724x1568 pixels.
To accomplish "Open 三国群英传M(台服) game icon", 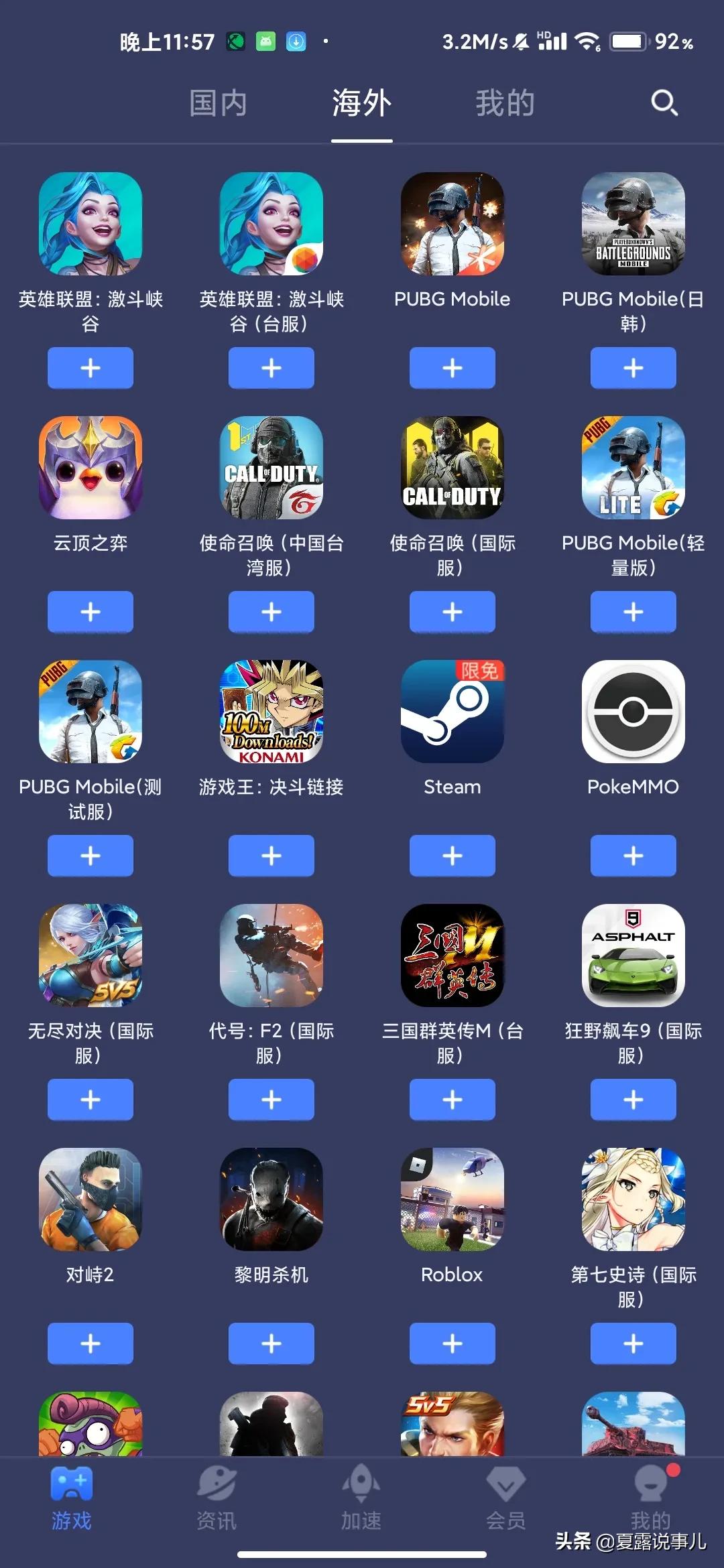I will 452,956.
